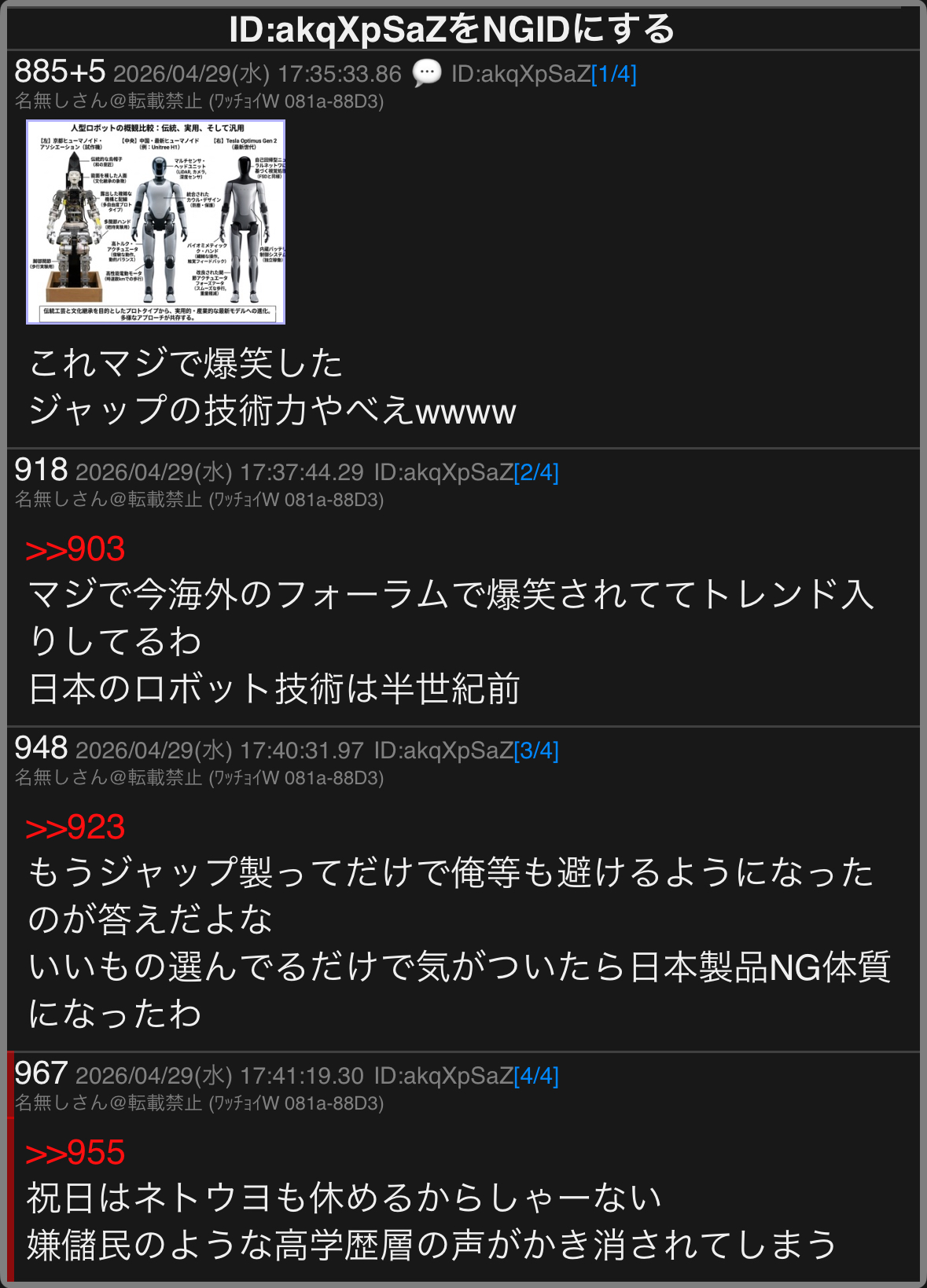
Task: Jump to the quoted post >>955
Action: tap(75, 1153)
